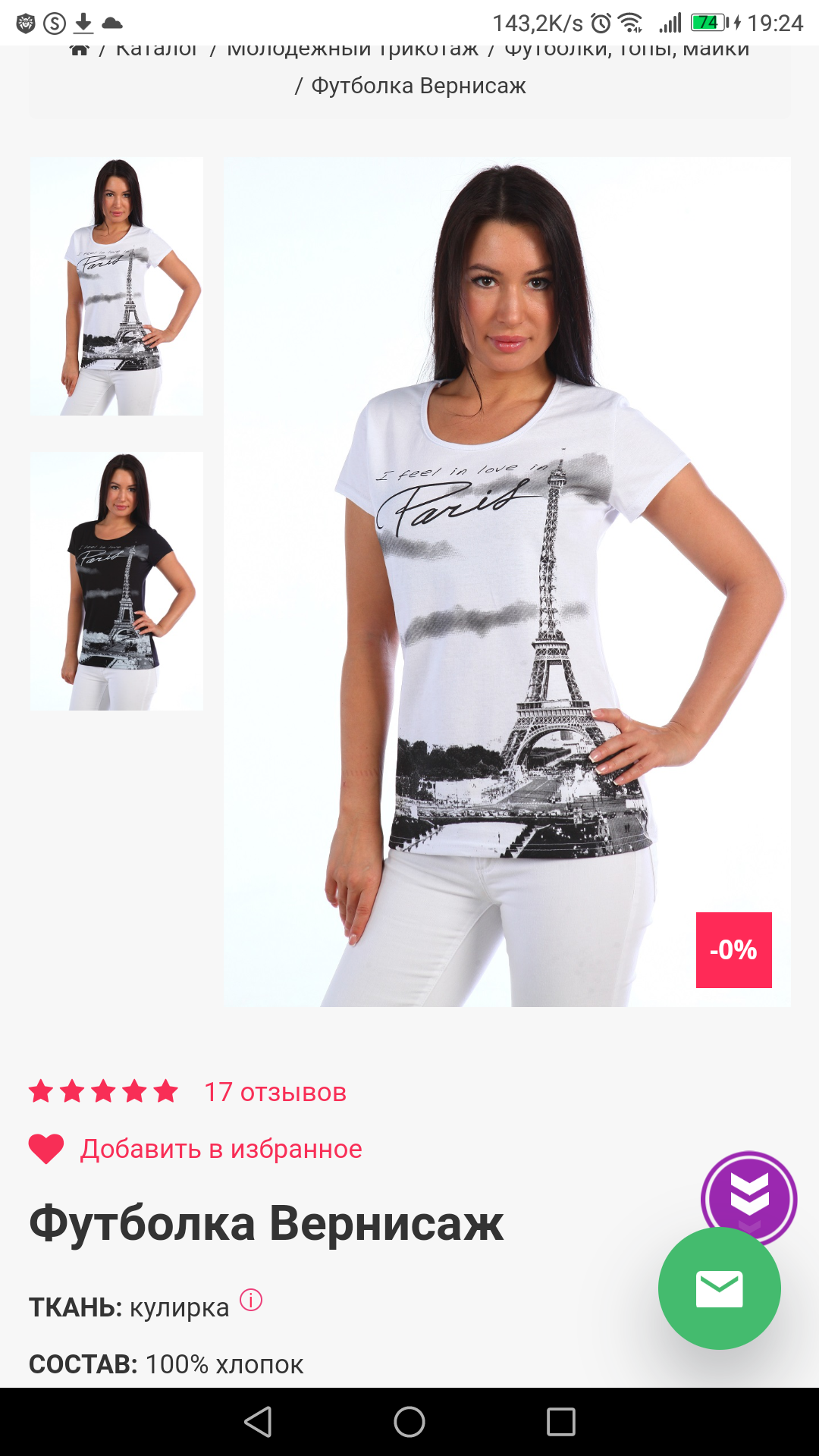This screenshot has height=1456, width=819.
Task: Open recent apps from navigation bar
Action: [x=561, y=1422]
